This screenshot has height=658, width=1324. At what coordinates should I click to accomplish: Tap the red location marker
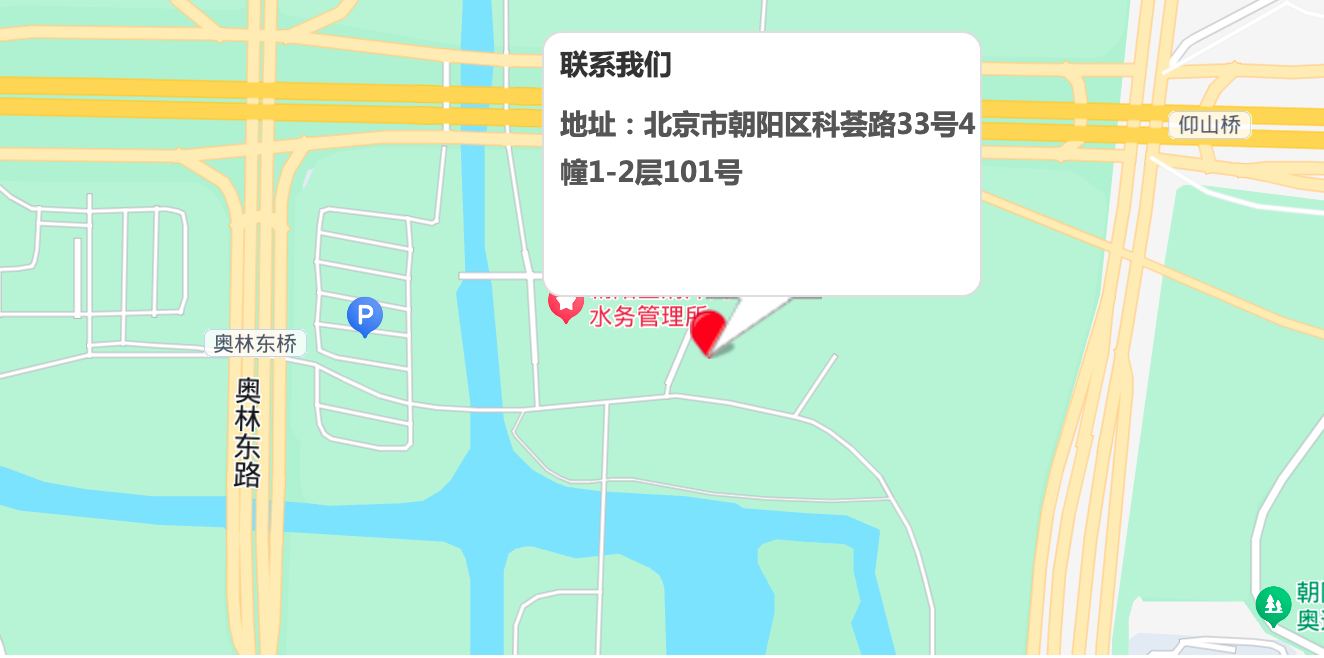708,332
